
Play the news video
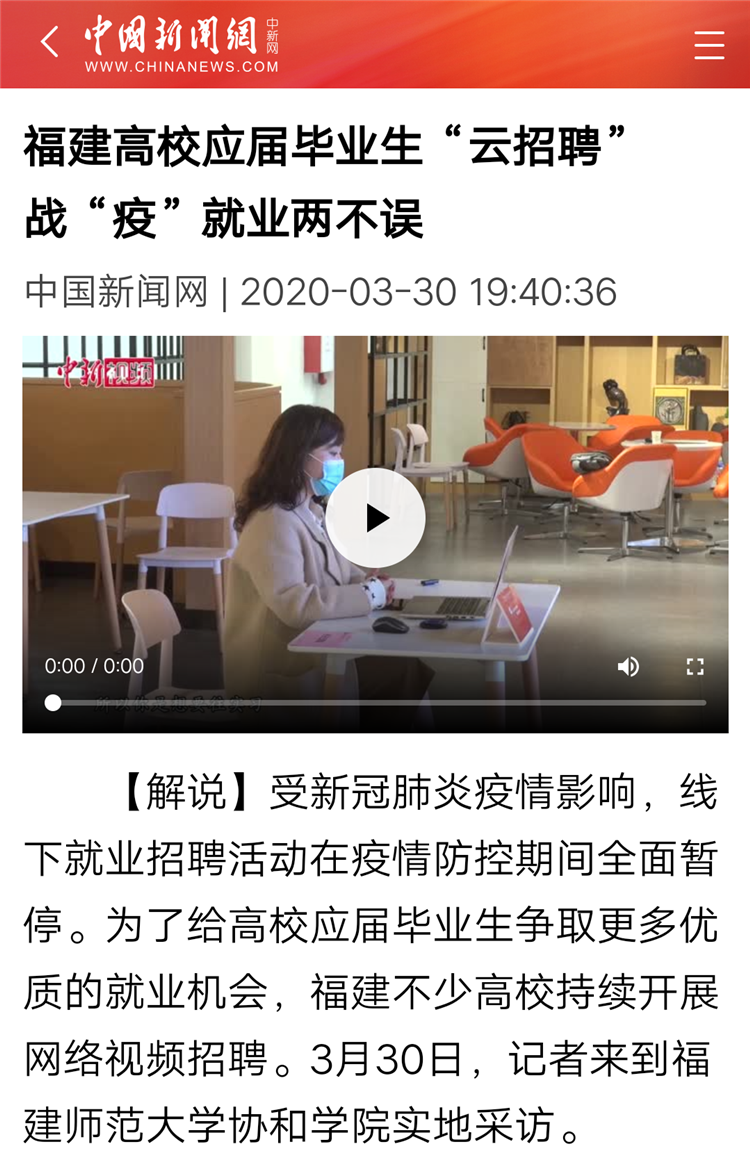click(x=375, y=518)
